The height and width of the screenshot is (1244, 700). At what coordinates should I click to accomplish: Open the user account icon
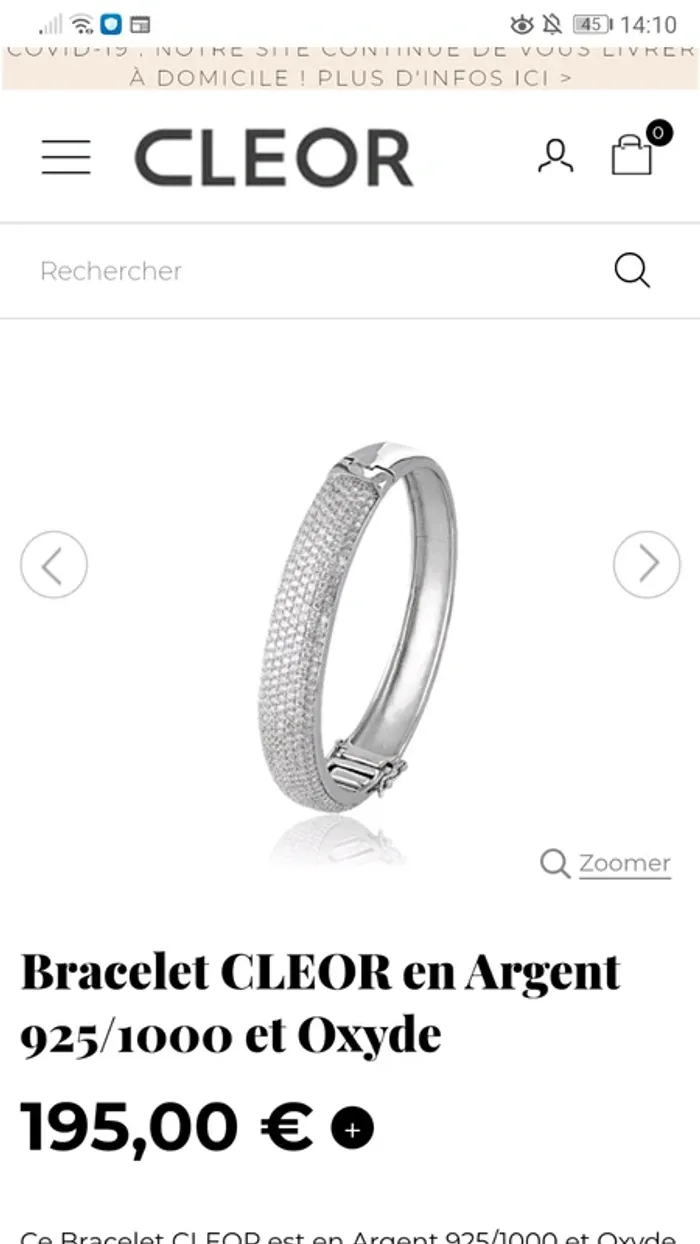(555, 157)
